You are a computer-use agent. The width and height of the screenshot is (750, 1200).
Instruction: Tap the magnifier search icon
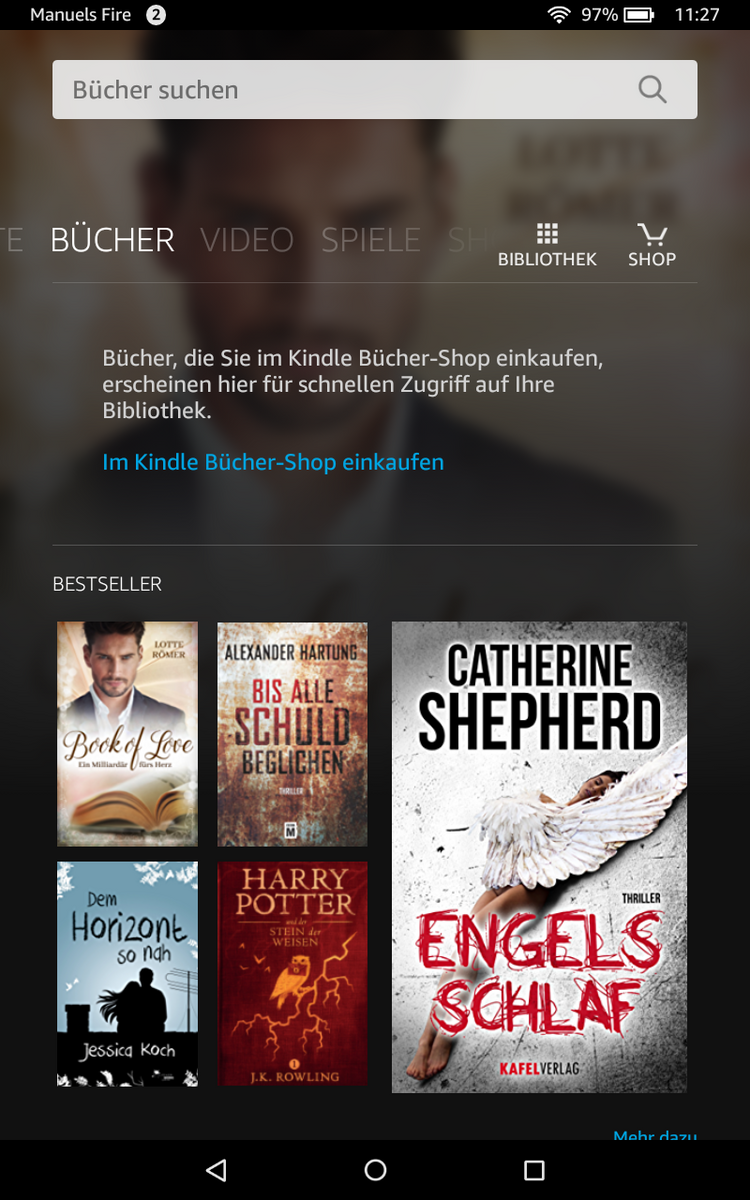[652, 90]
